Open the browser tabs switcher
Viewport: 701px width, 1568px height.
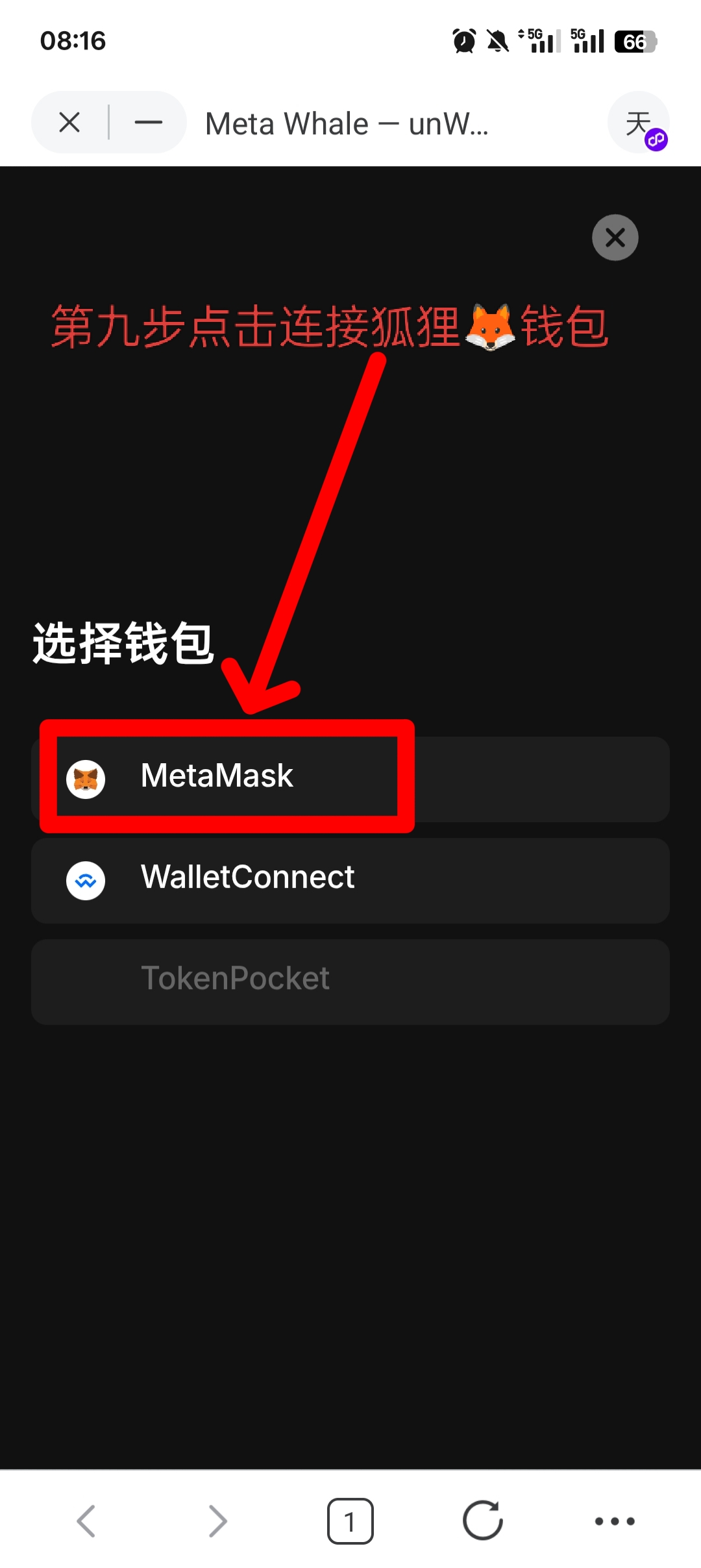point(350,1521)
